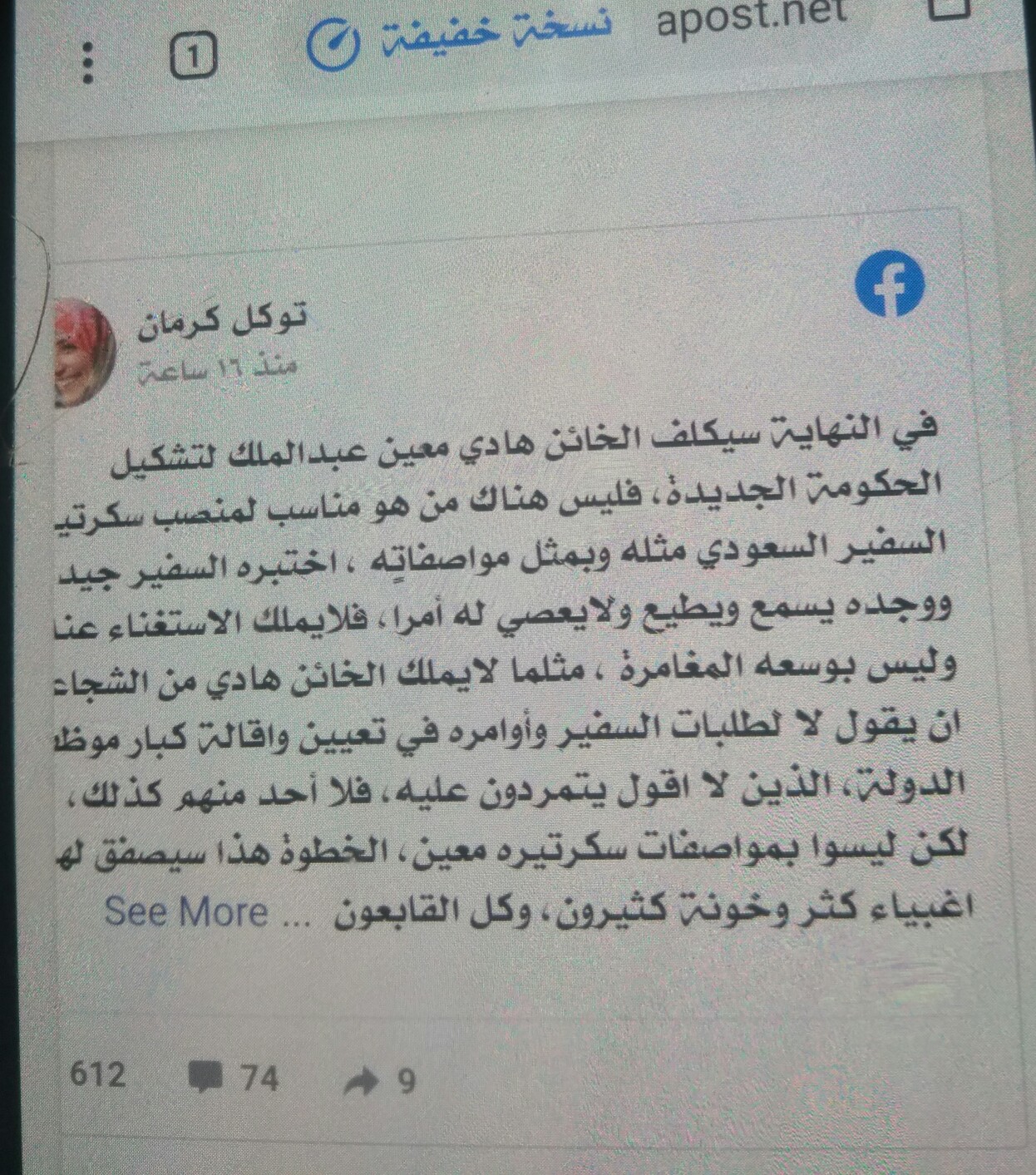Image resolution: width=1036 pixels, height=1175 pixels.
Task: Tap the apost.net address bar
Action: (x=751, y=18)
